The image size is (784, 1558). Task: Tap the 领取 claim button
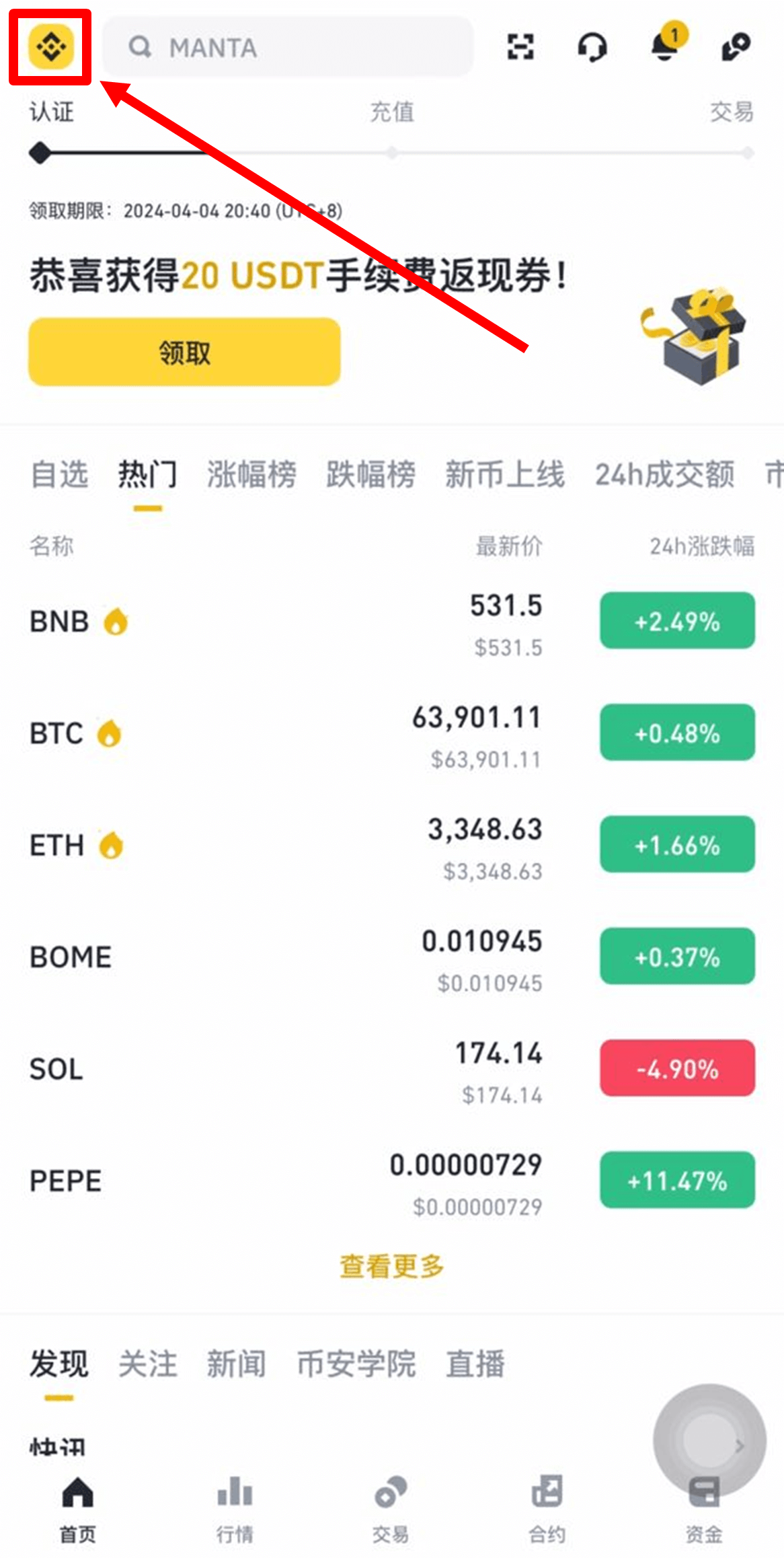point(183,351)
